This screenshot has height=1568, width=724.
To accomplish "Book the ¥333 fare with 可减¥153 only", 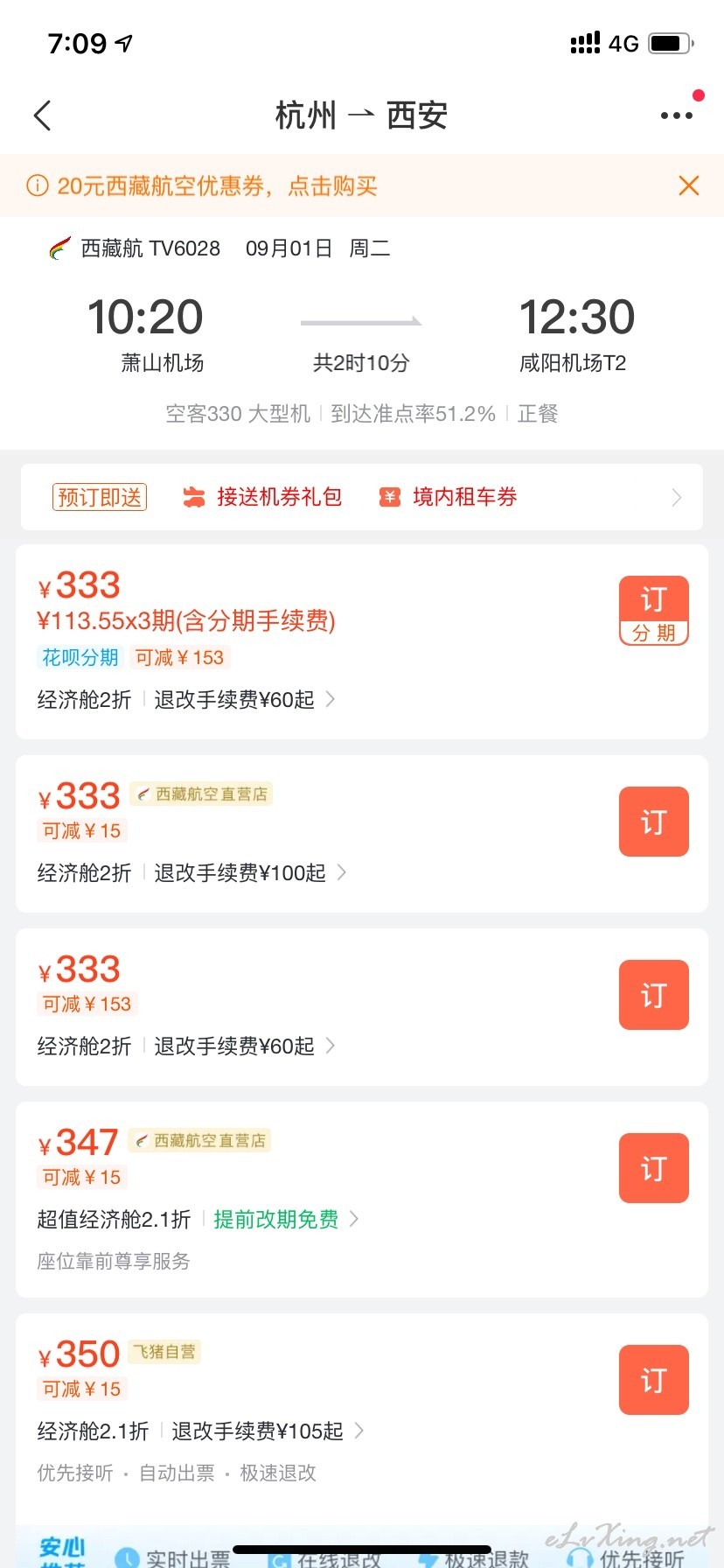I will pyautogui.click(x=654, y=995).
